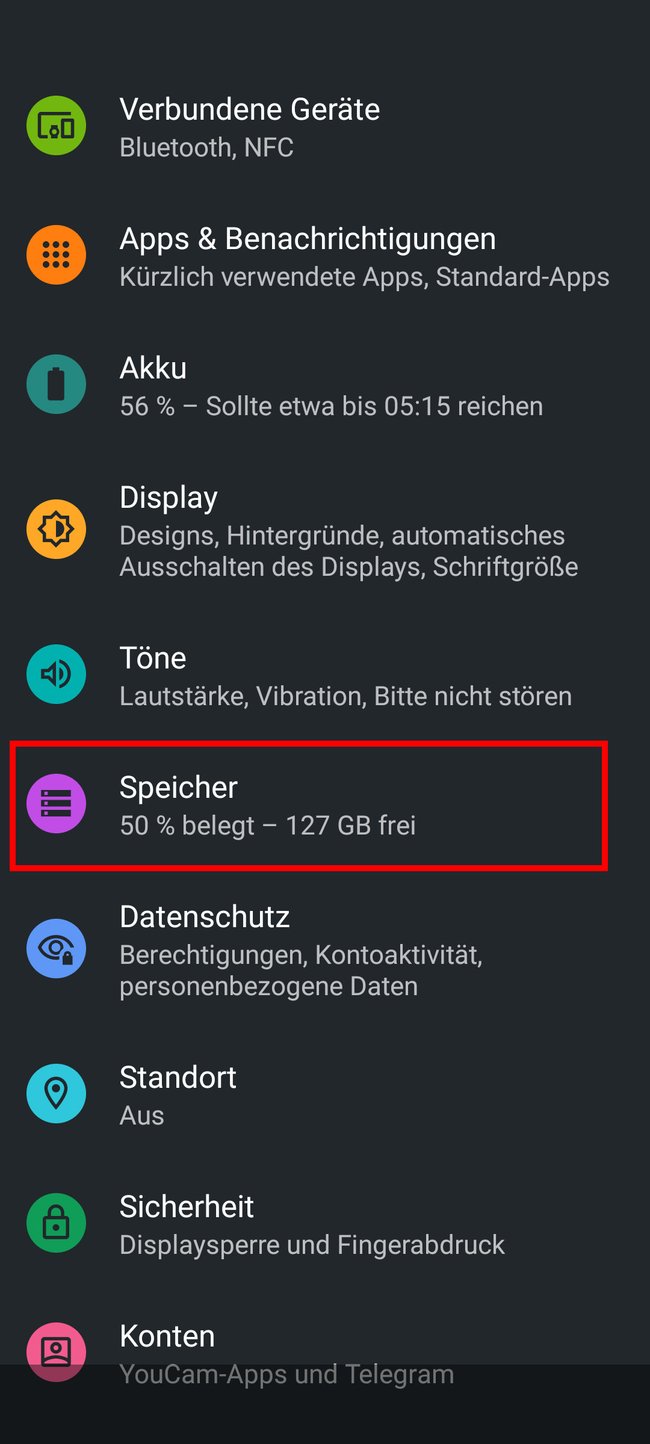Go to Sicherheit settings
This screenshot has height=1444, width=650.
pos(325,1224)
